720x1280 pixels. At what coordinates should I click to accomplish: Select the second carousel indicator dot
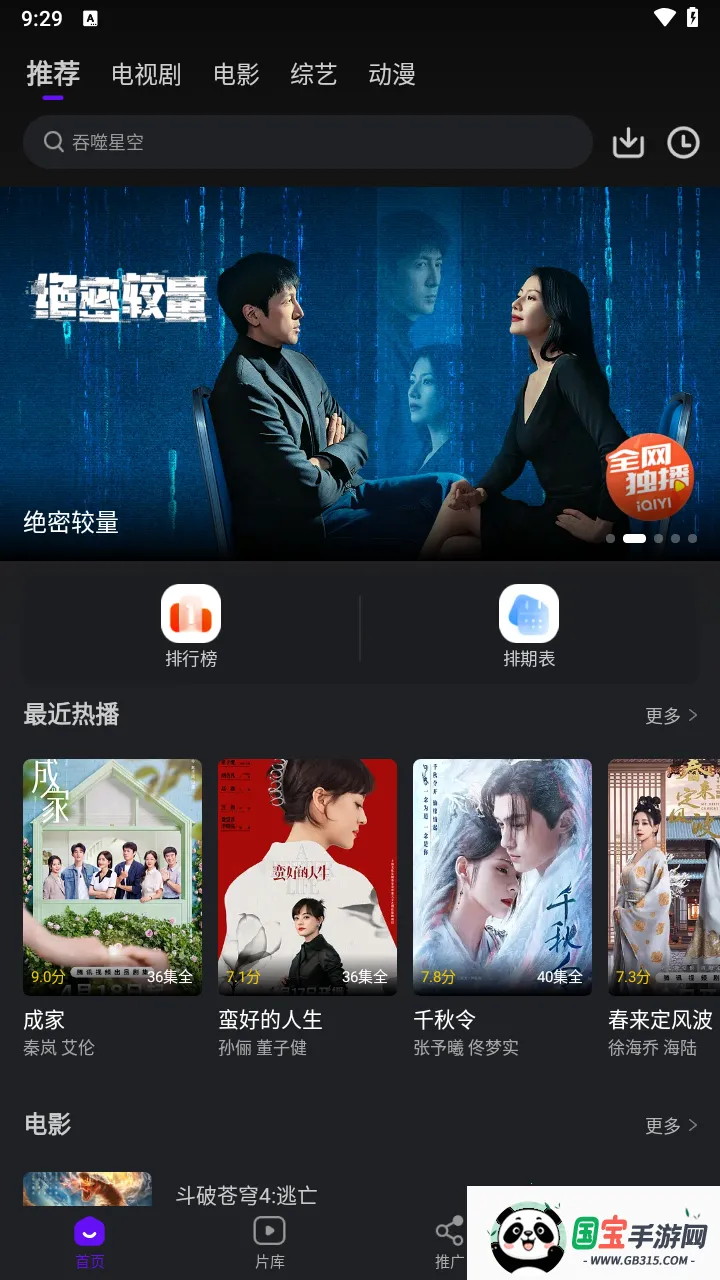pos(636,538)
